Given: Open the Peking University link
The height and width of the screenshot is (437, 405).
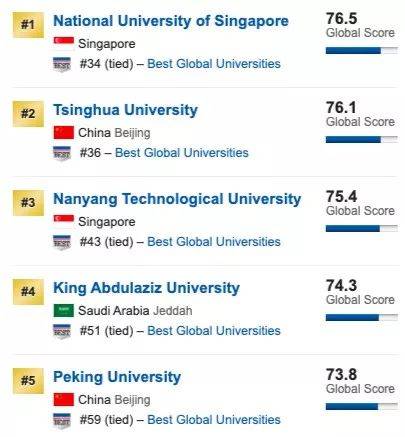Looking at the screenshot, I should pyautogui.click(x=117, y=377).
